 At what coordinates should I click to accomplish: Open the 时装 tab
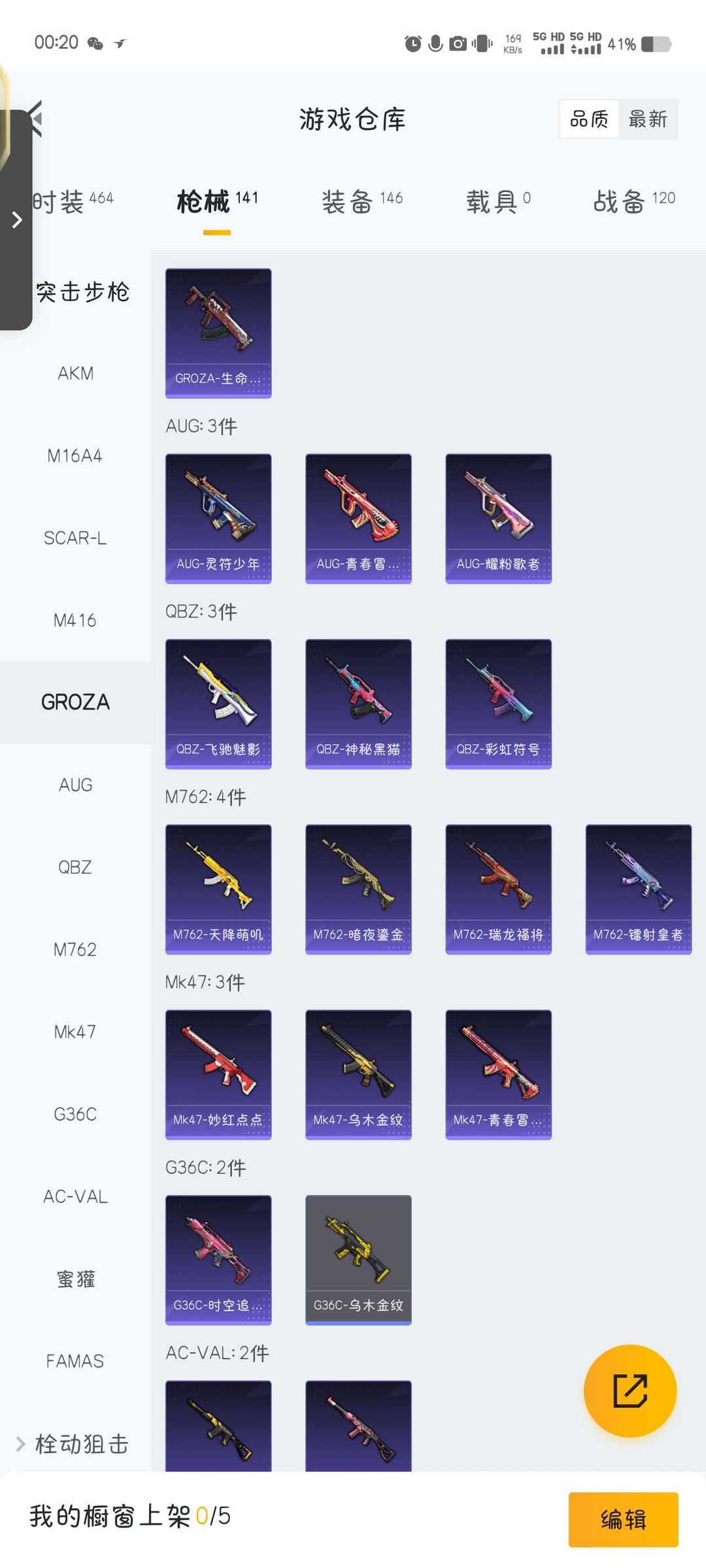pos(73,201)
